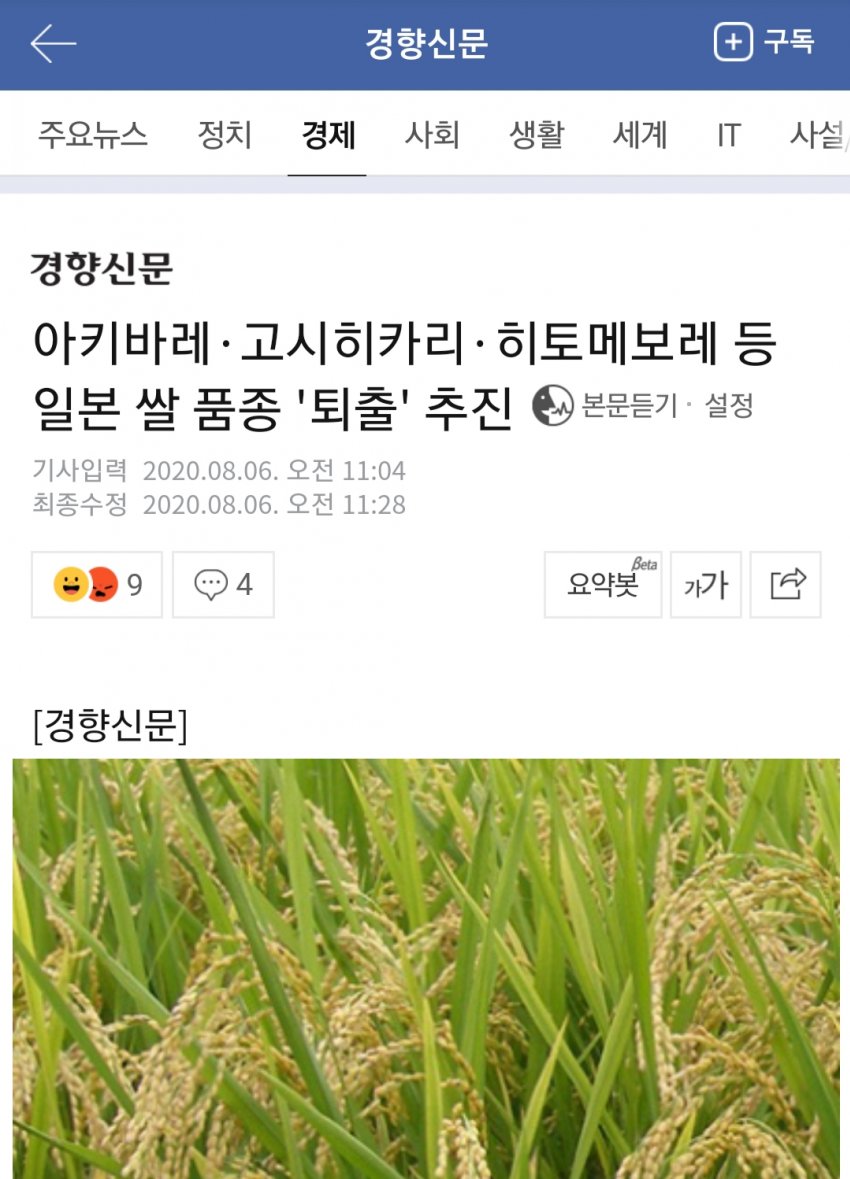850x1179 pixels.
Task: Open the 요약봇 summary
Action: click(x=603, y=584)
